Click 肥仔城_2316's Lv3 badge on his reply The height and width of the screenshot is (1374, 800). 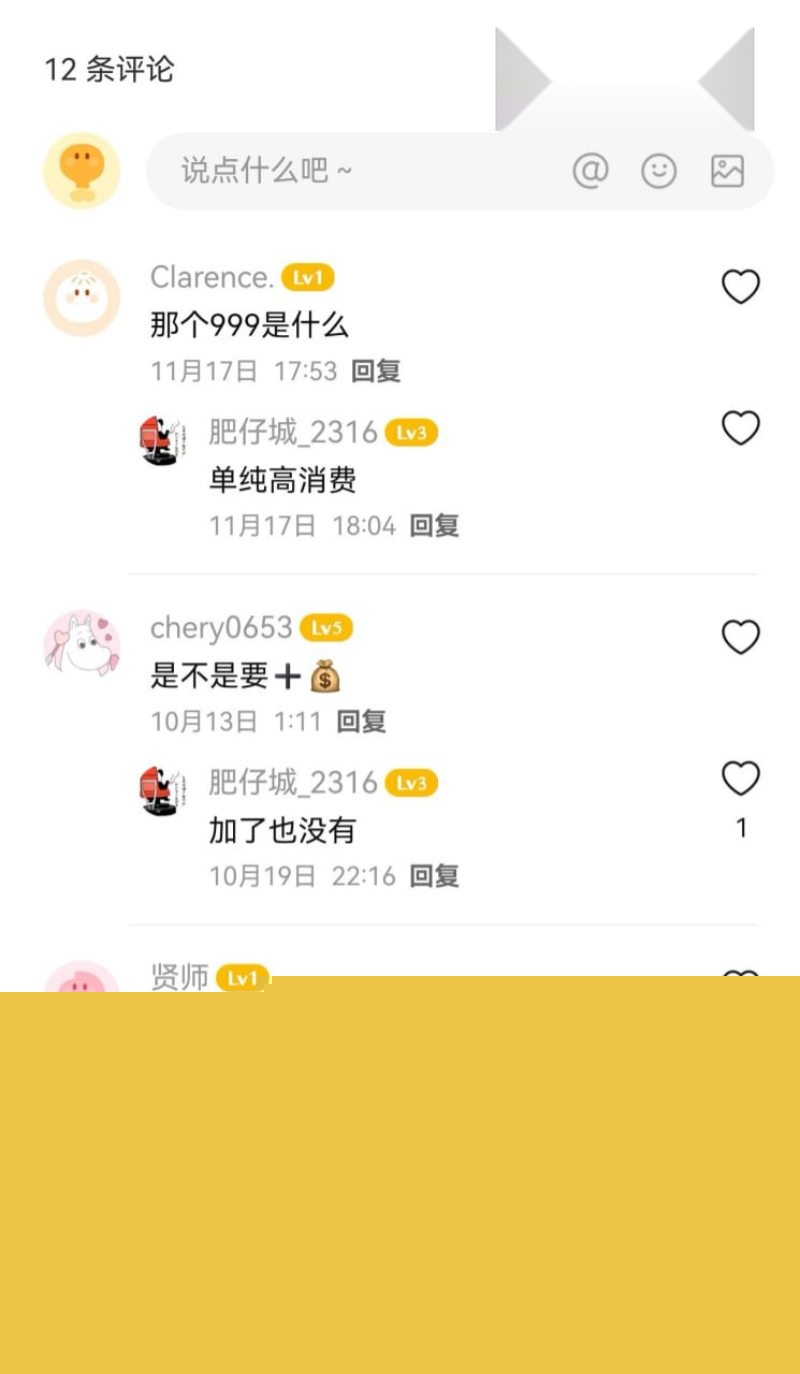[411, 432]
